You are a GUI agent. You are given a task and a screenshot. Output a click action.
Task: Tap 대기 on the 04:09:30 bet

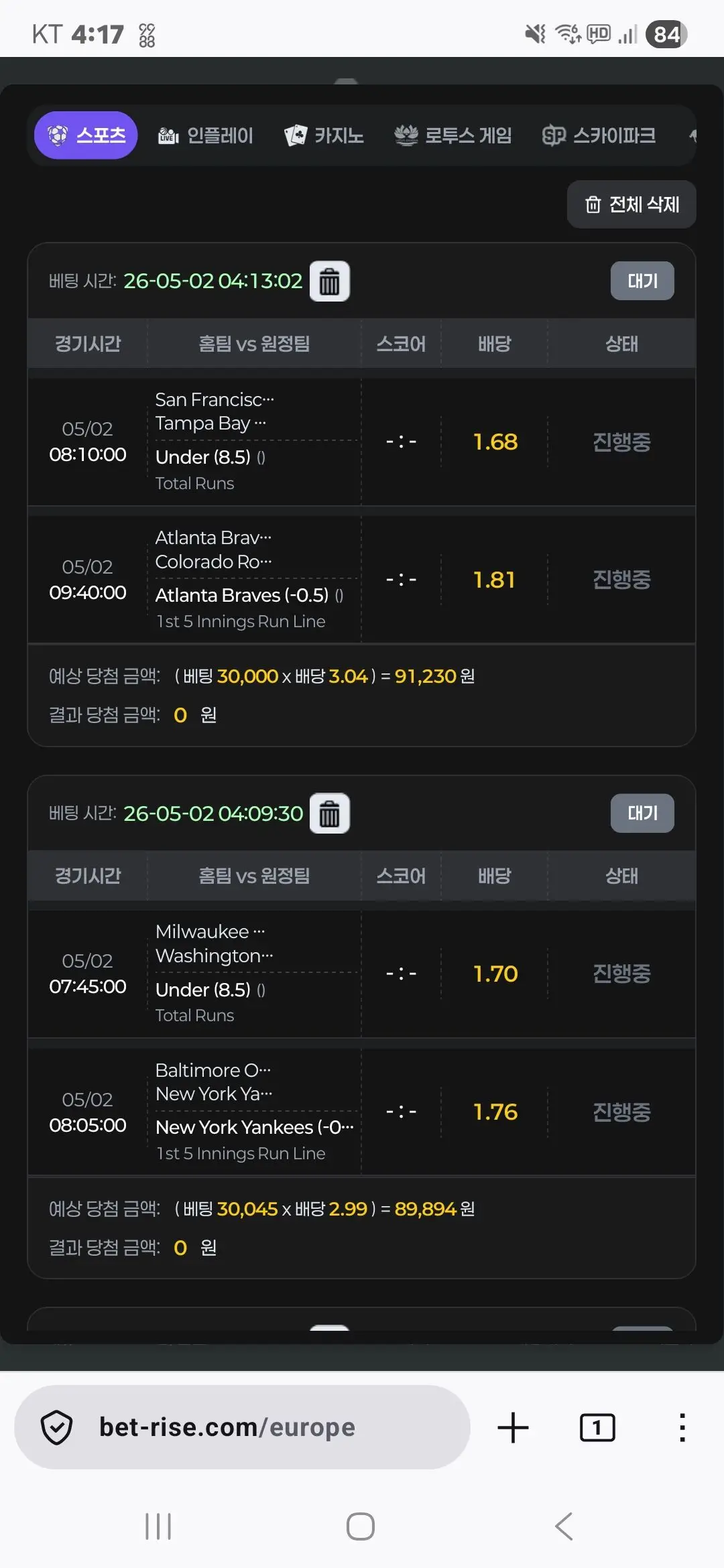click(642, 813)
